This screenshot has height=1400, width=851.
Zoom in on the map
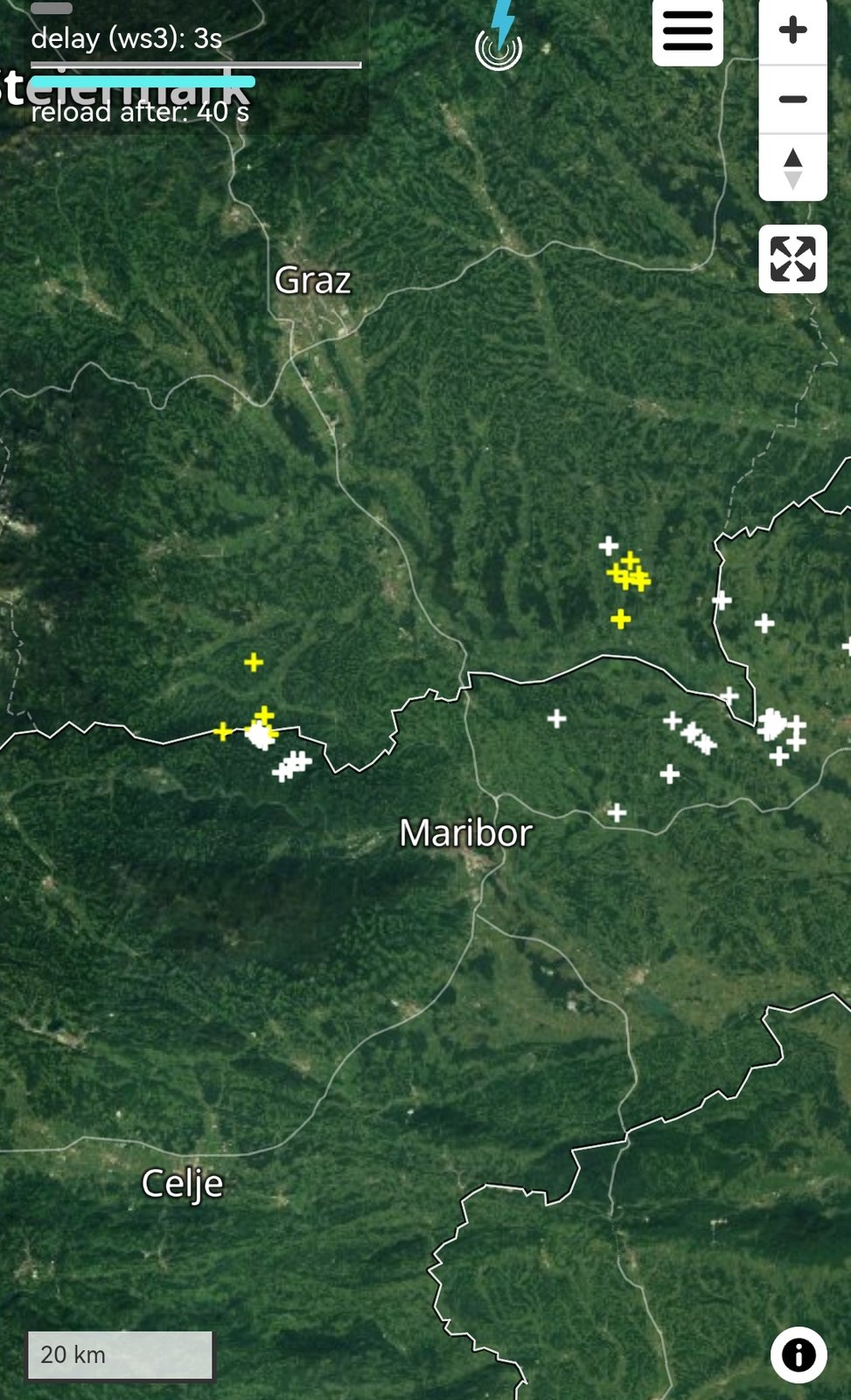click(x=792, y=31)
